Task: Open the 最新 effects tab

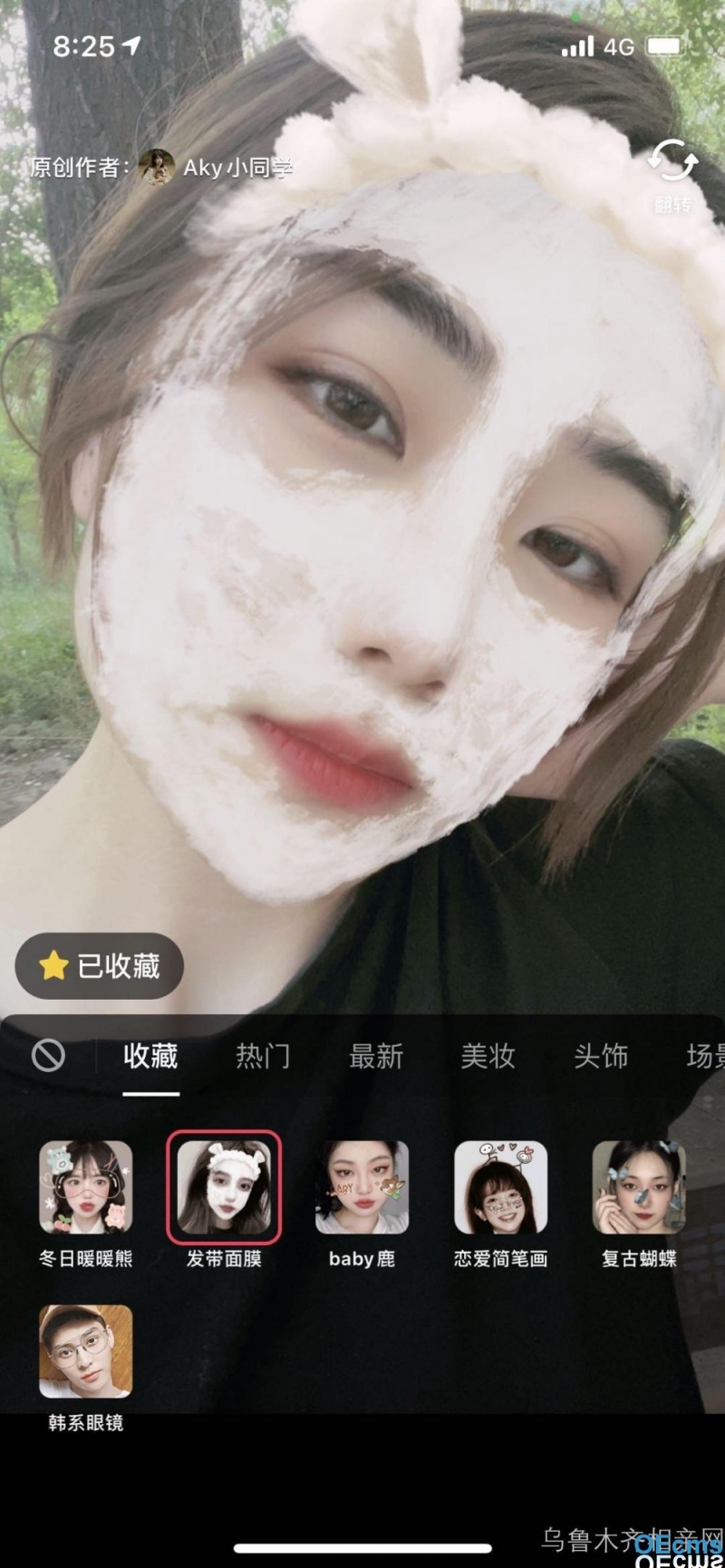Action: point(375,1056)
